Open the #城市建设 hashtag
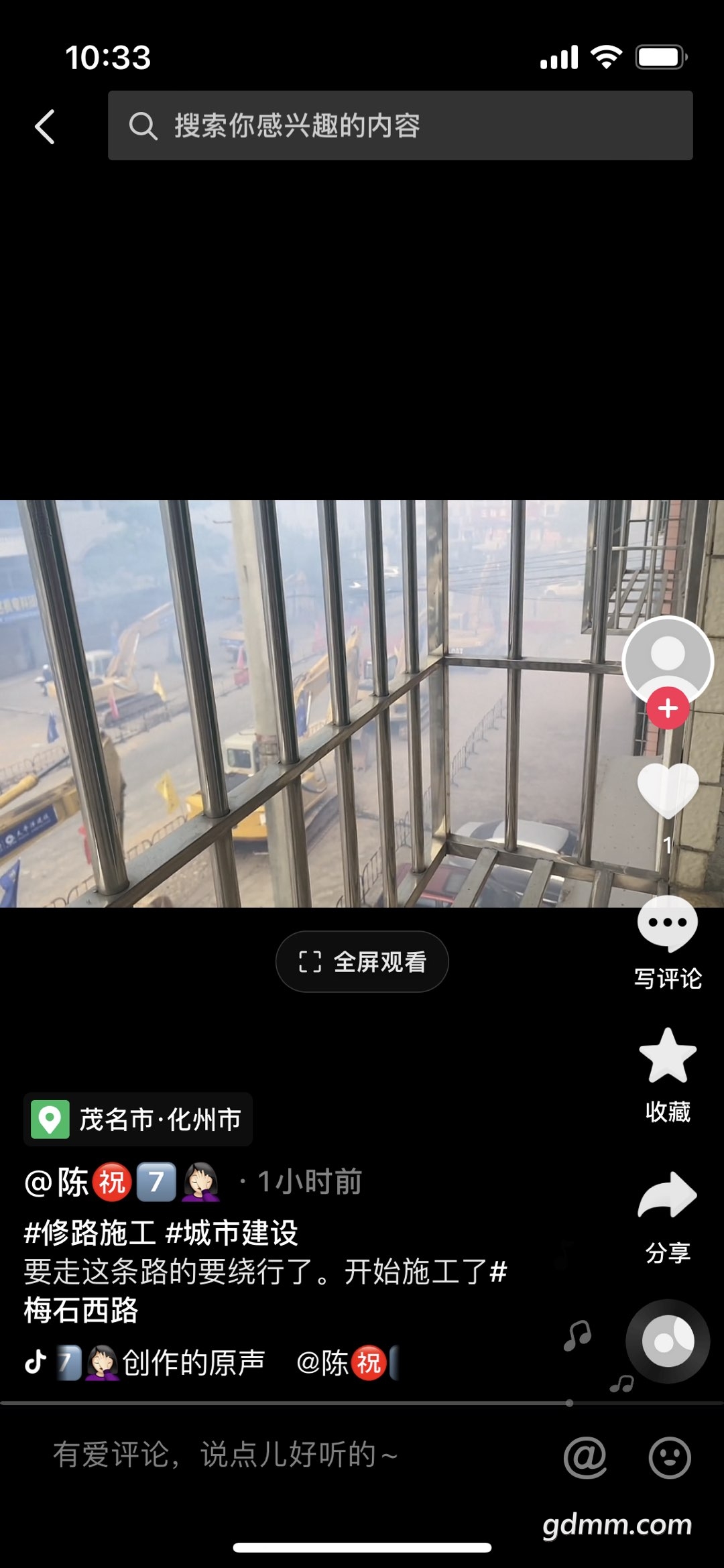 coord(232,1233)
